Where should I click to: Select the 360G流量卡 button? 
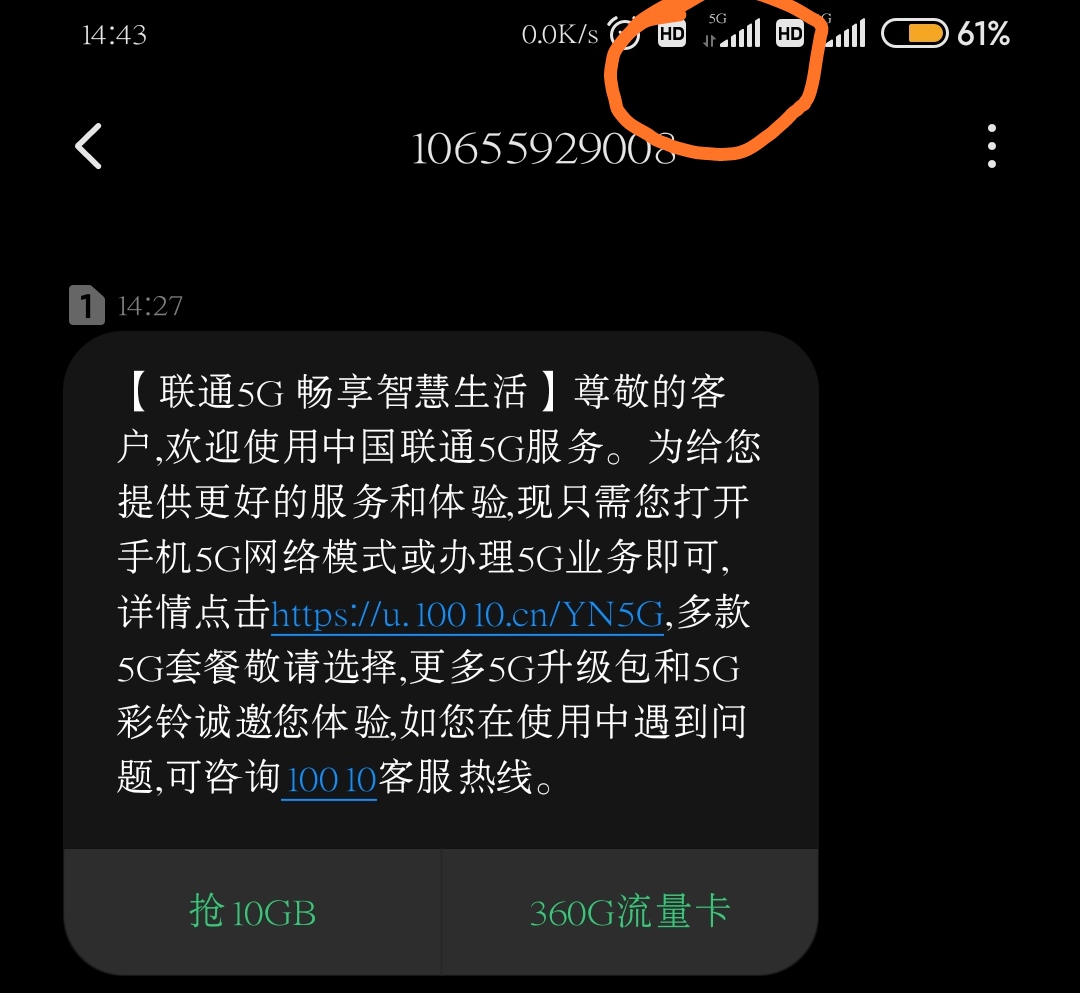(x=630, y=911)
